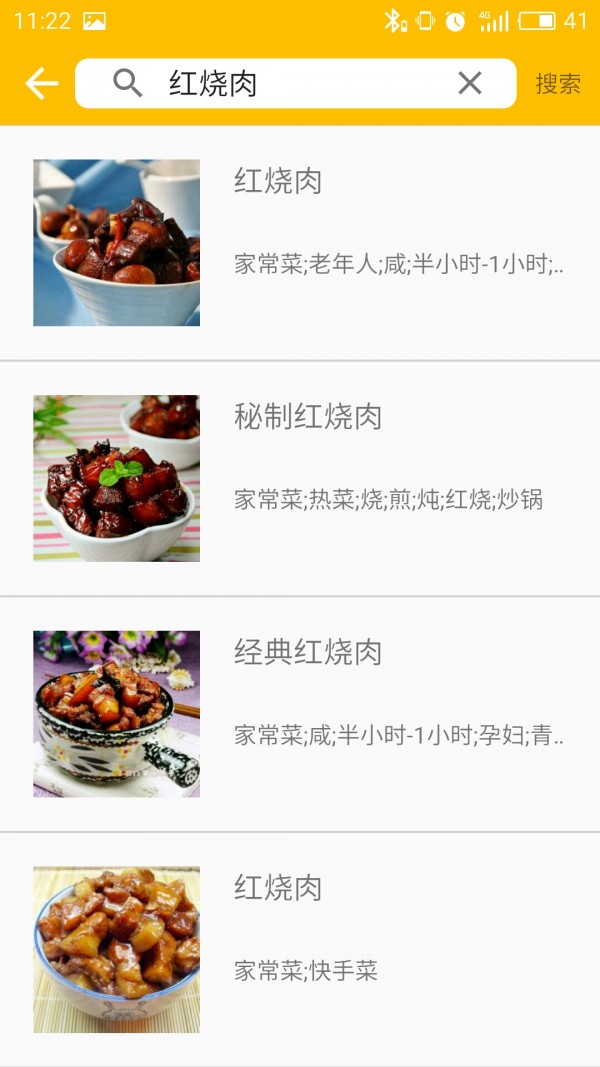Screen dimensions: 600x1067
Task: Clear the search text with X
Action: pyautogui.click(x=469, y=84)
